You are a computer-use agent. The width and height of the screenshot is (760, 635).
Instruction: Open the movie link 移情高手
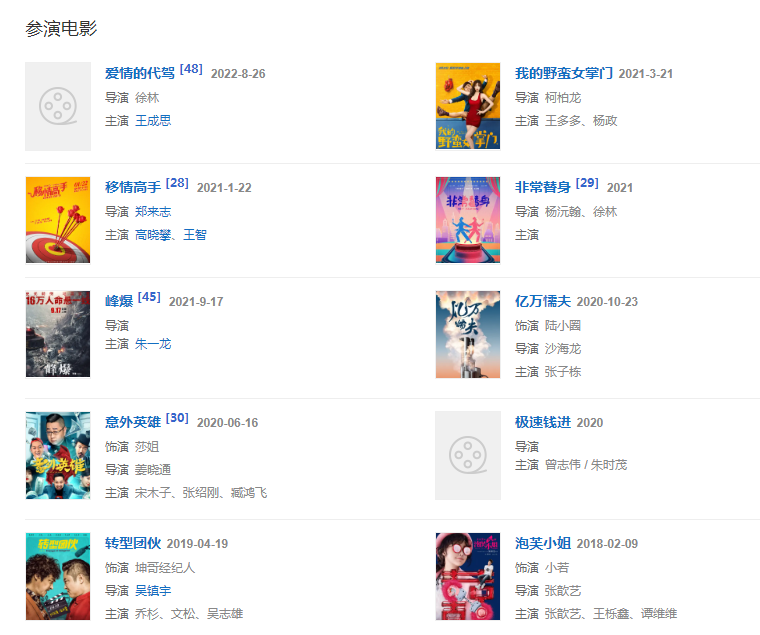coord(132,187)
